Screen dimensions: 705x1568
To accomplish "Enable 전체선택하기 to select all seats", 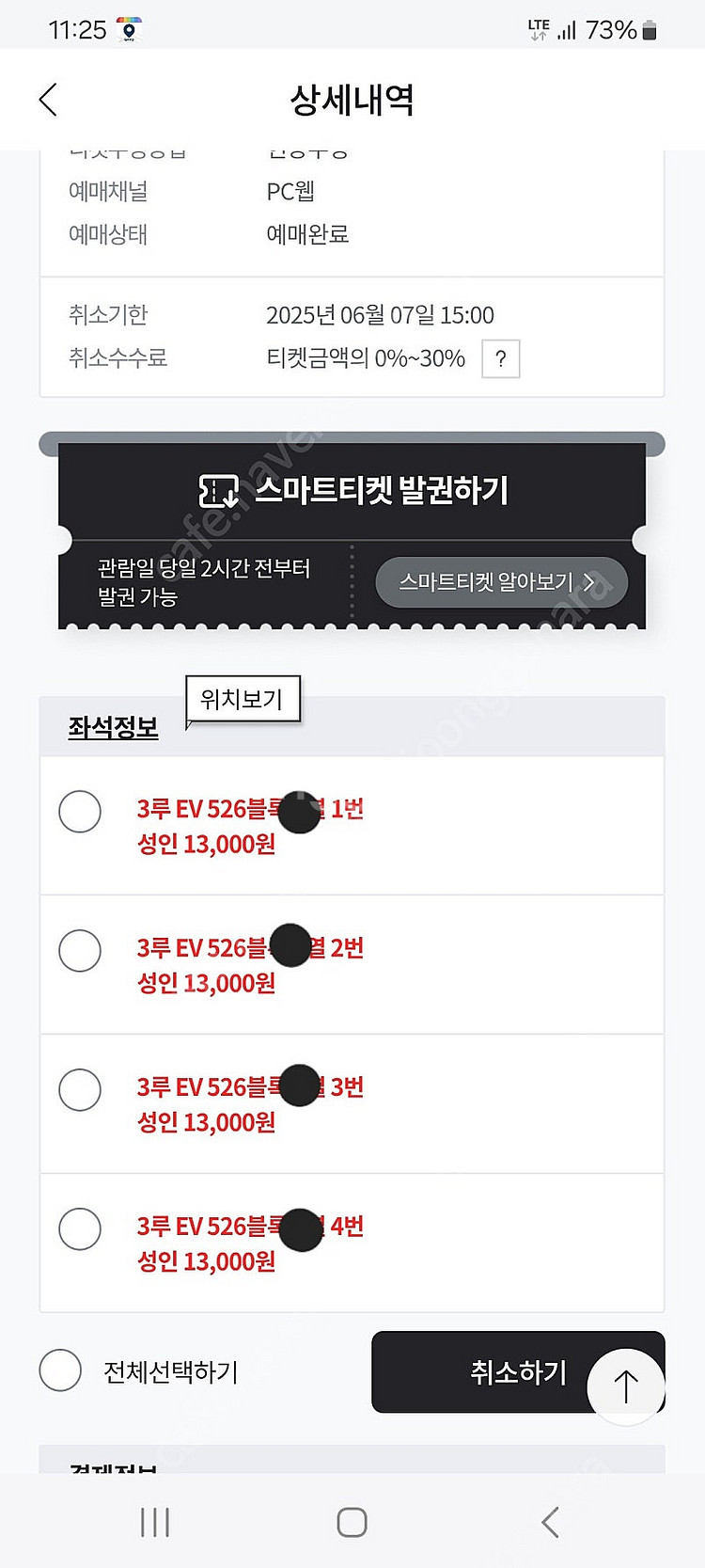I will (60, 1370).
